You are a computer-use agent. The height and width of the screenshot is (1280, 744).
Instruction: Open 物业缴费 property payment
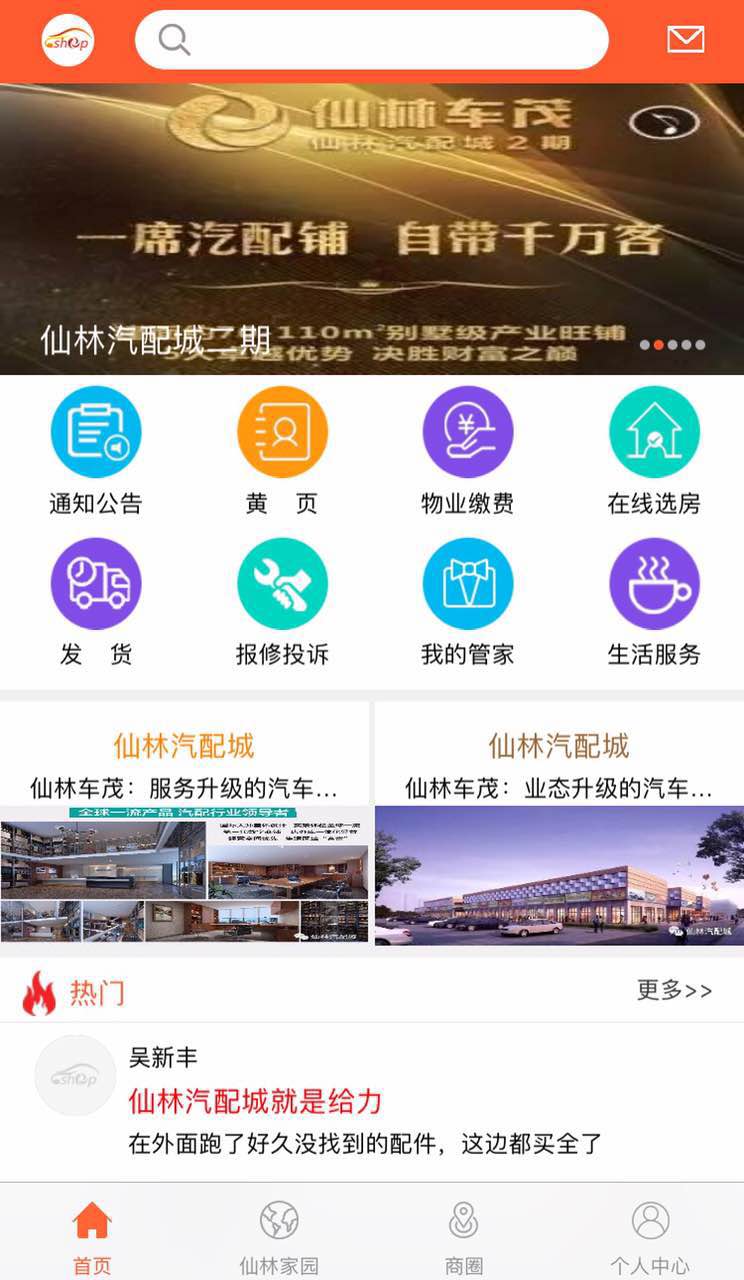click(x=468, y=451)
